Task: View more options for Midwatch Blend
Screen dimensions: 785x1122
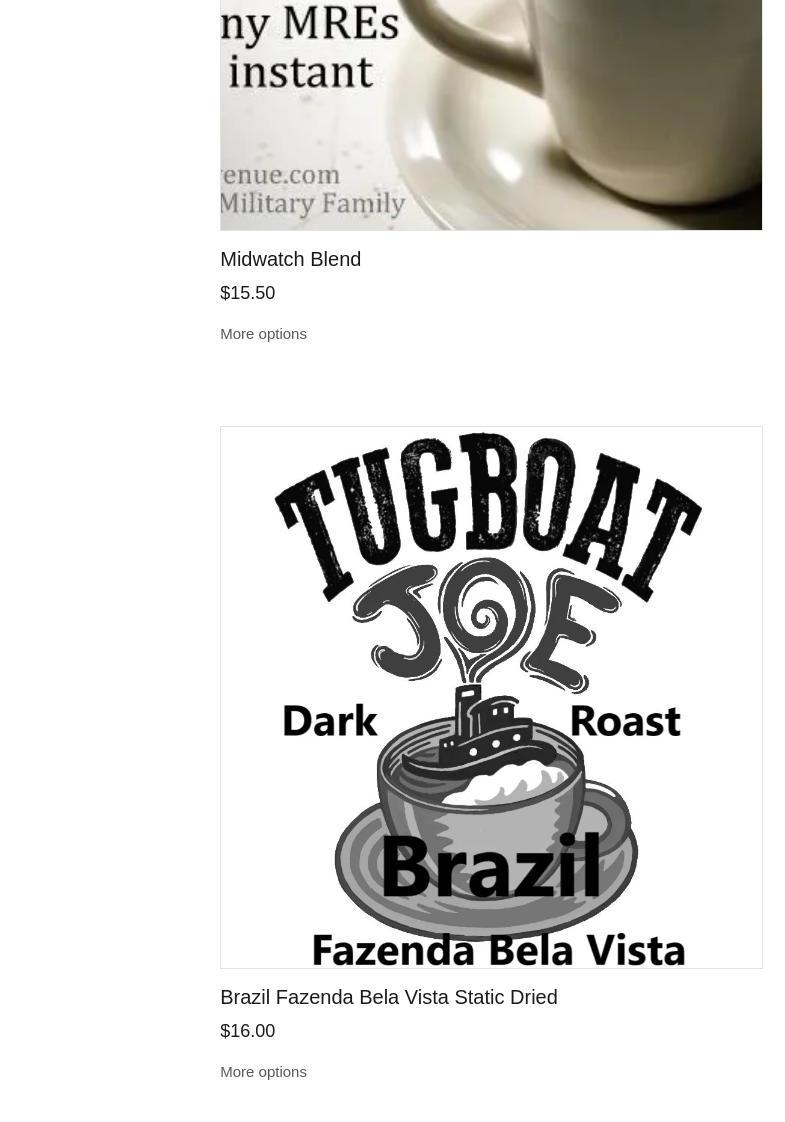Action: tap(263, 334)
